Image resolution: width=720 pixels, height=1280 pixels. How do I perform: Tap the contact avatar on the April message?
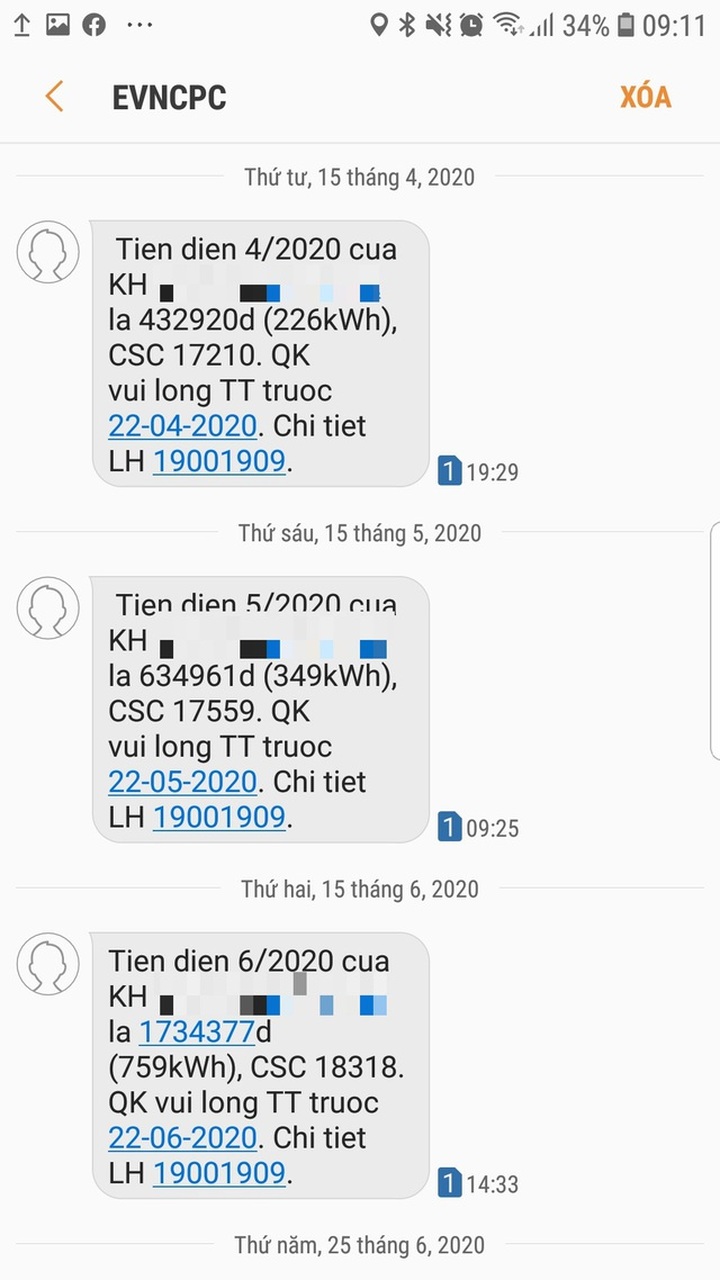47,252
